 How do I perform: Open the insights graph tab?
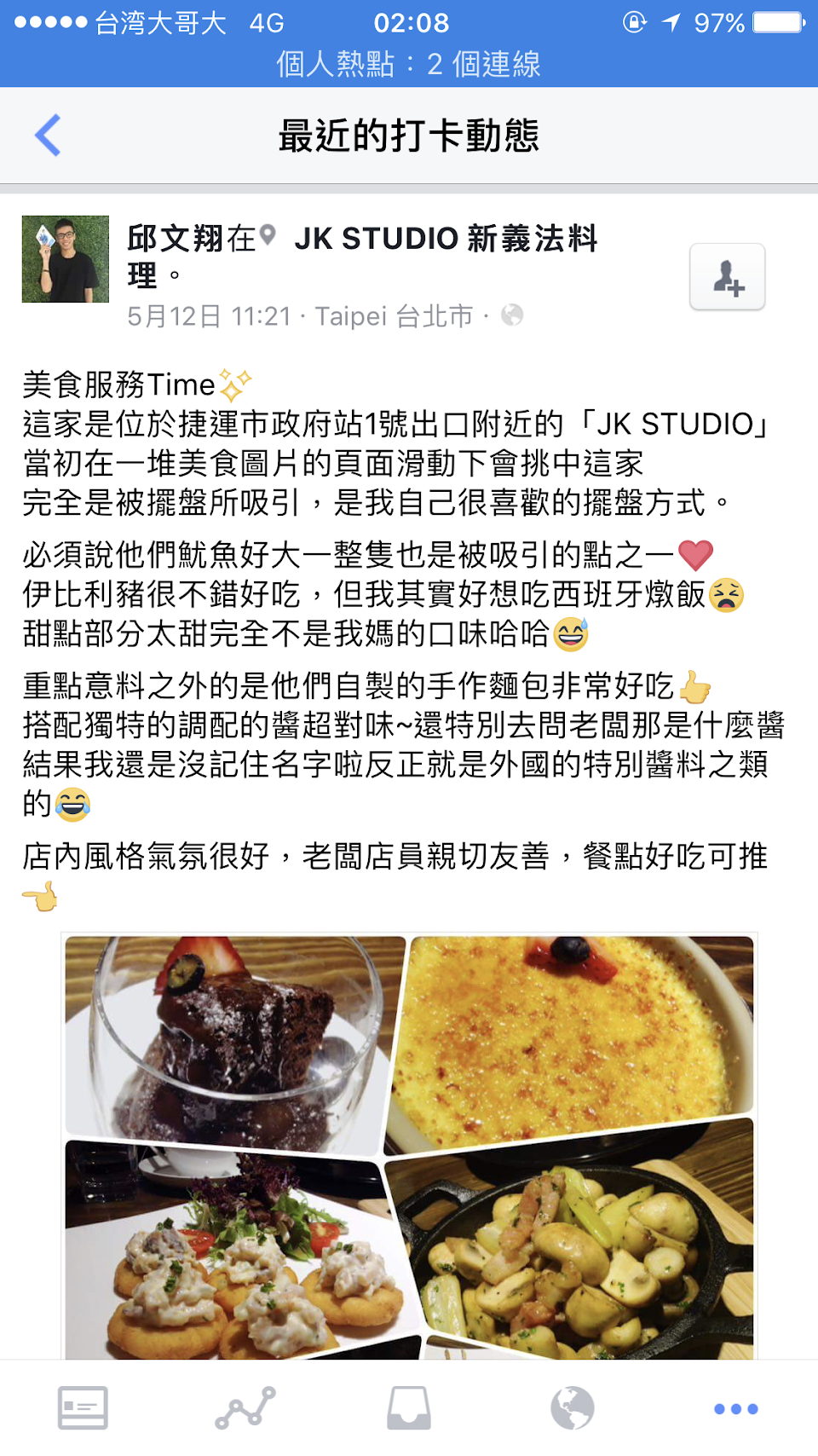[x=245, y=1407]
